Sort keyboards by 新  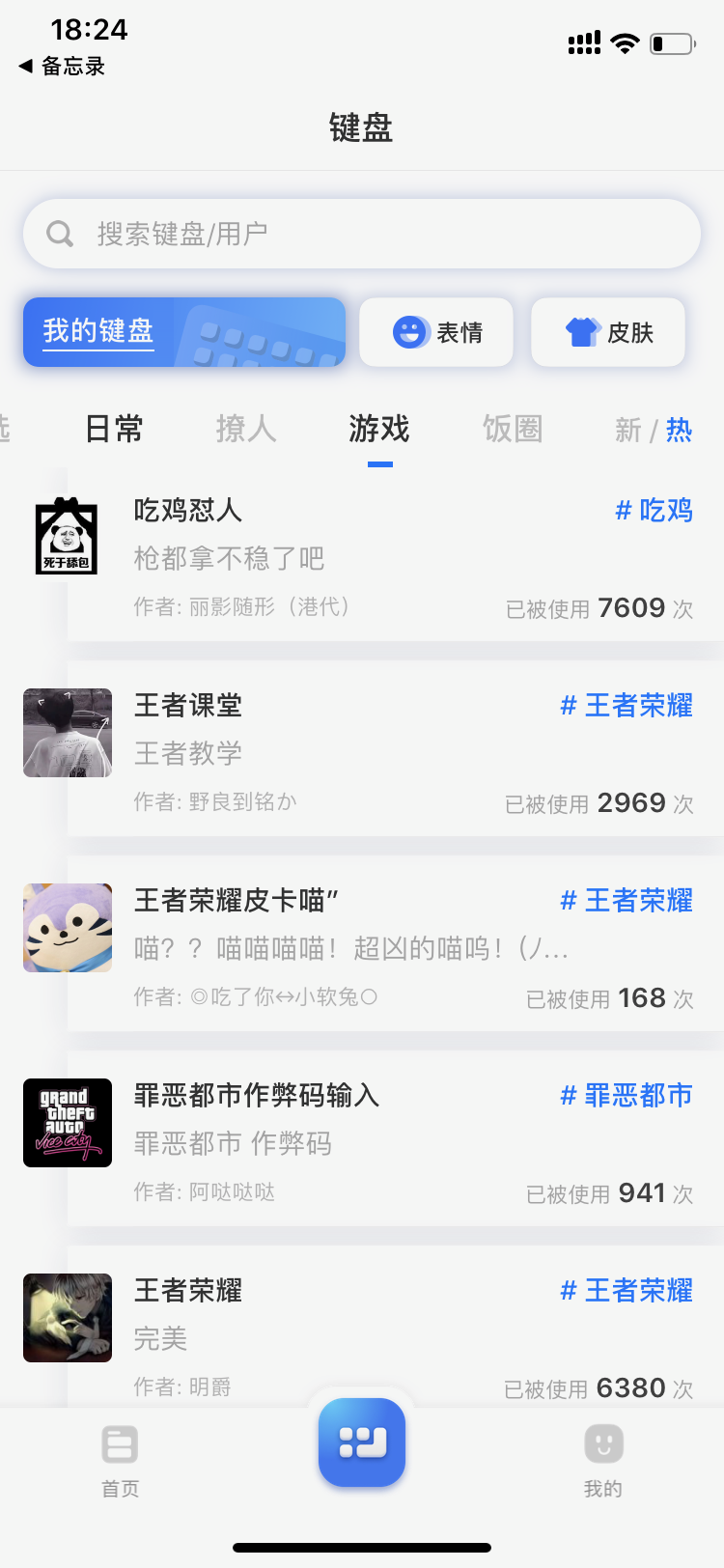[628, 430]
